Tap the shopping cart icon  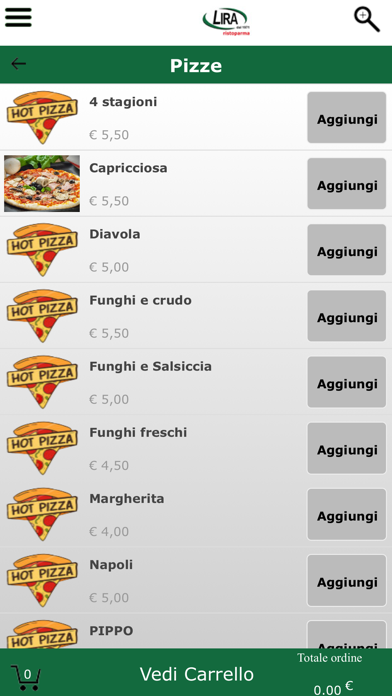pyautogui.click(x=26, y=677)
